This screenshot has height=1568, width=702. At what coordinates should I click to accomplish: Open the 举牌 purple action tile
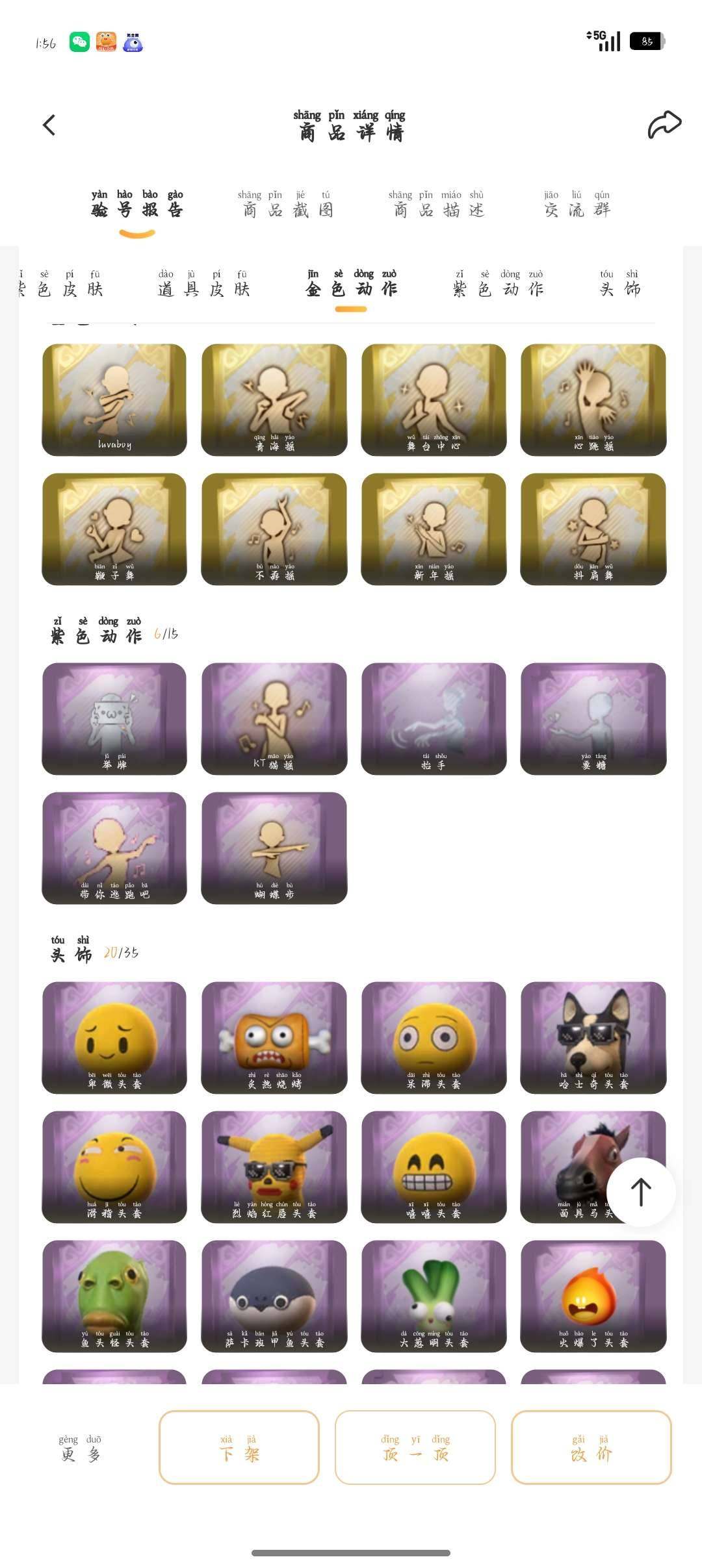(114, 718)
